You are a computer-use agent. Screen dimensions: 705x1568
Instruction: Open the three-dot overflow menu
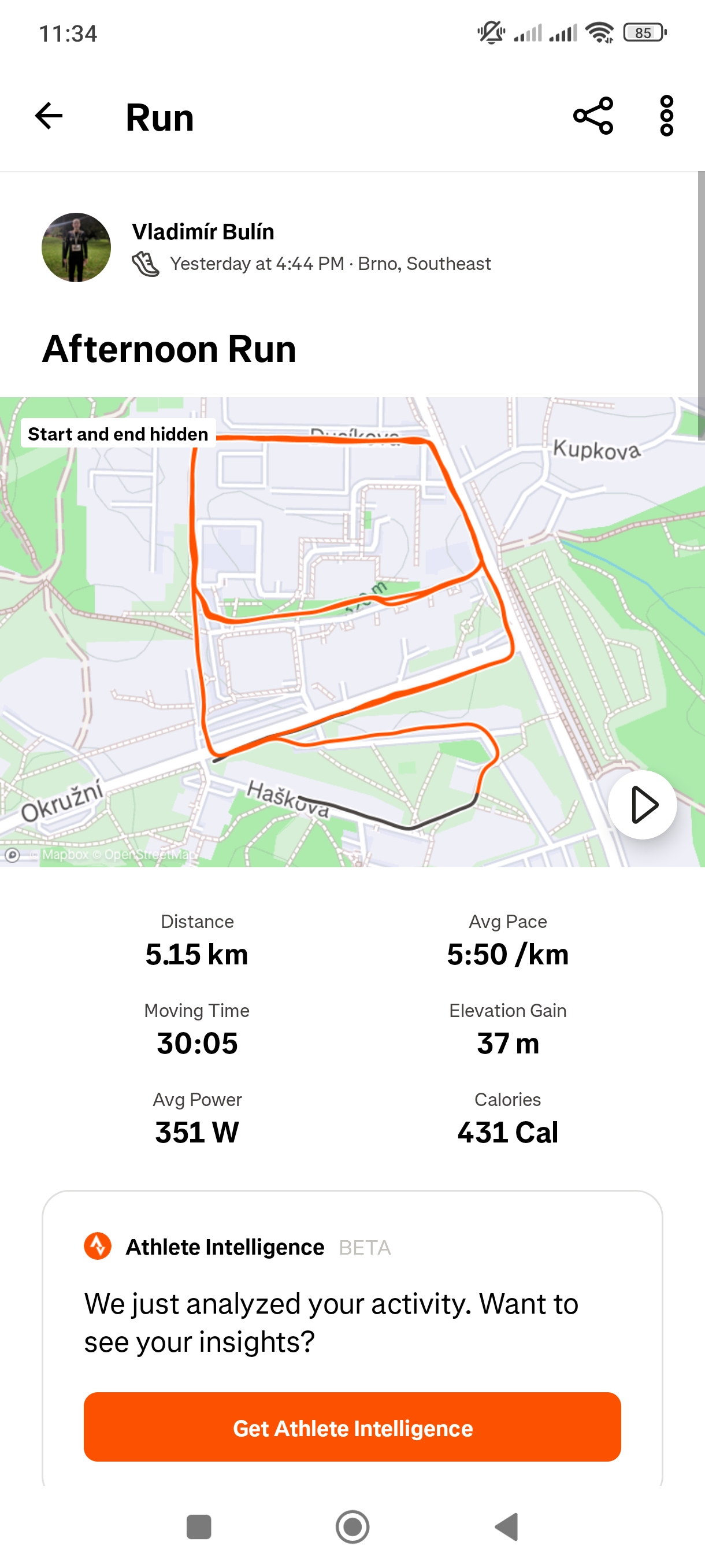(667, 116)
